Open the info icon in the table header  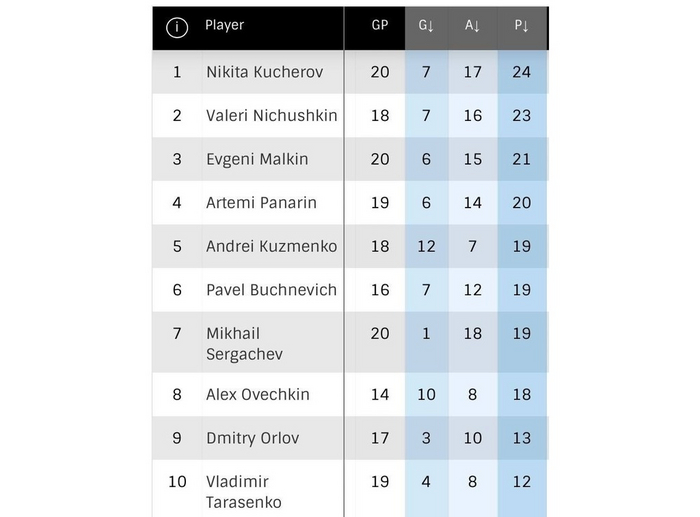pyautogui.click(x=177, y=28)
